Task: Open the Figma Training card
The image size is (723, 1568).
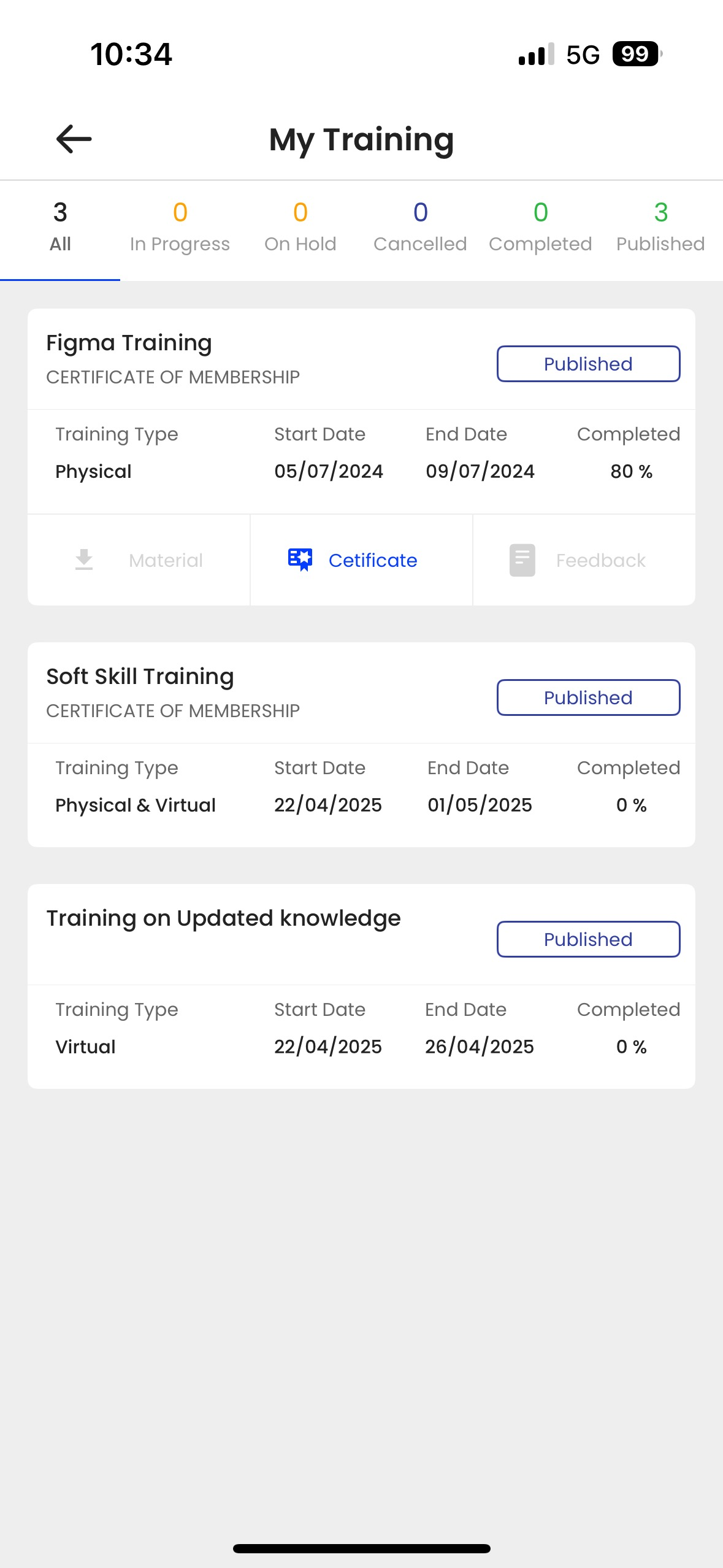Action: pyautogui.click(x=361, y=457)
